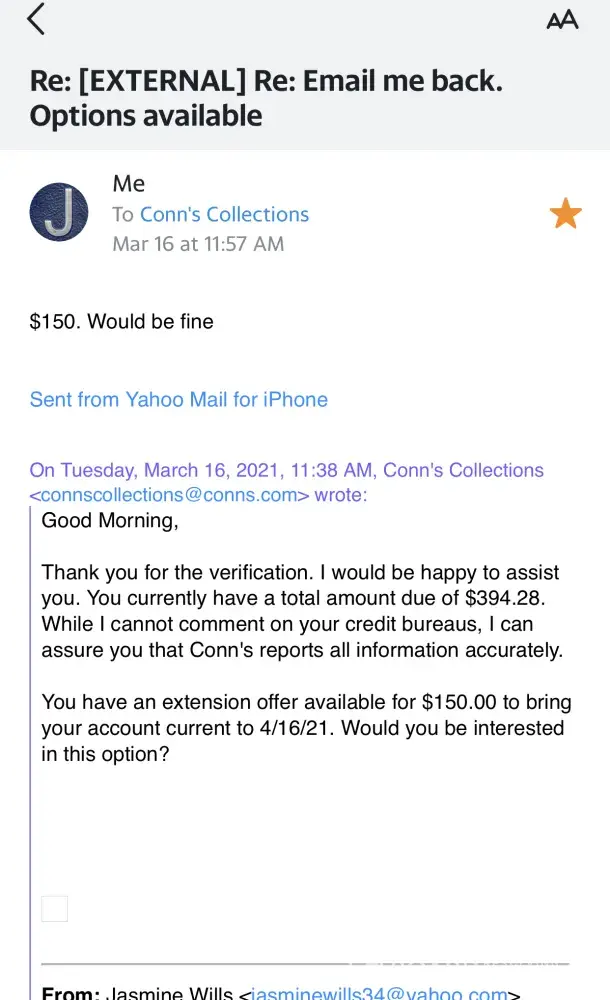The height and width of the screenshot is (1000, 610).
Task: Open the text size AA control
Action: 562,20
